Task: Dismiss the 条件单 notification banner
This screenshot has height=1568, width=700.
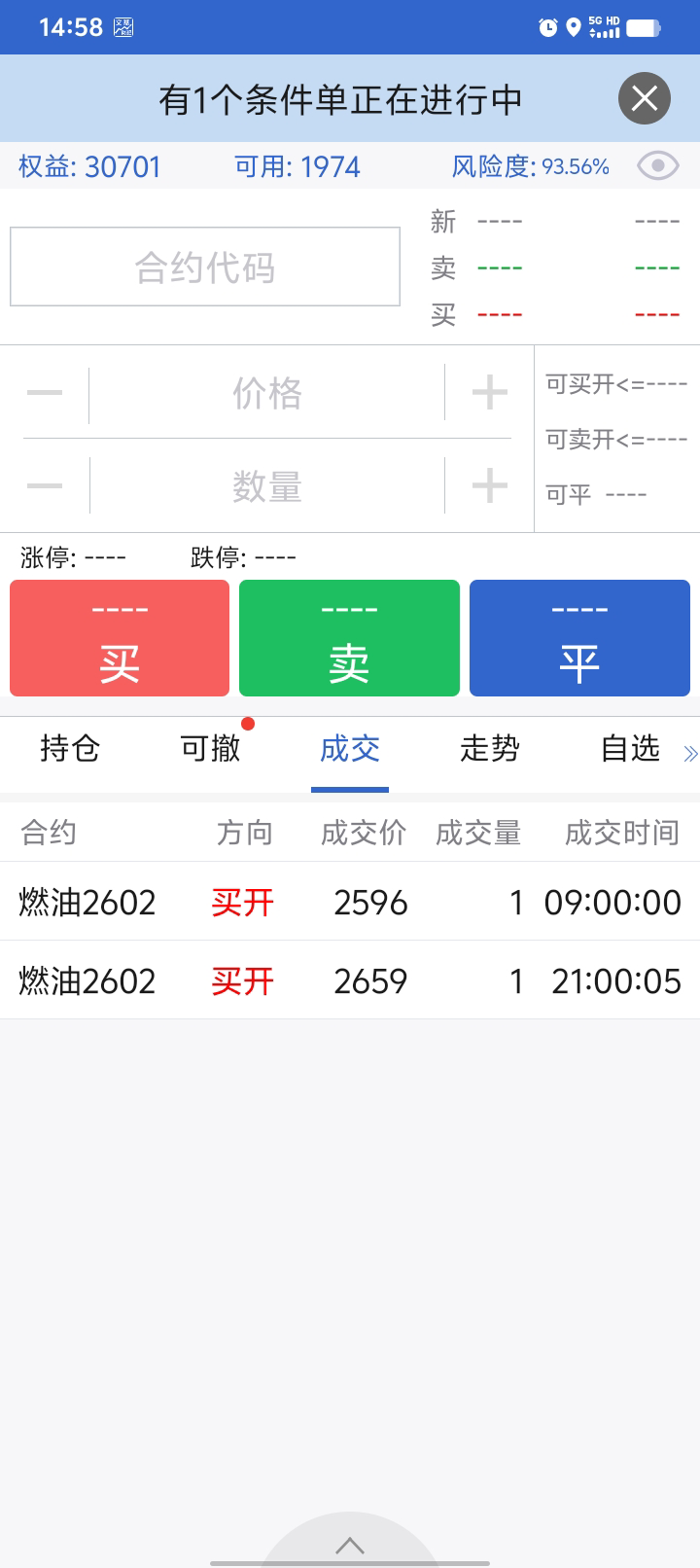Action: (x=644, y=98)
